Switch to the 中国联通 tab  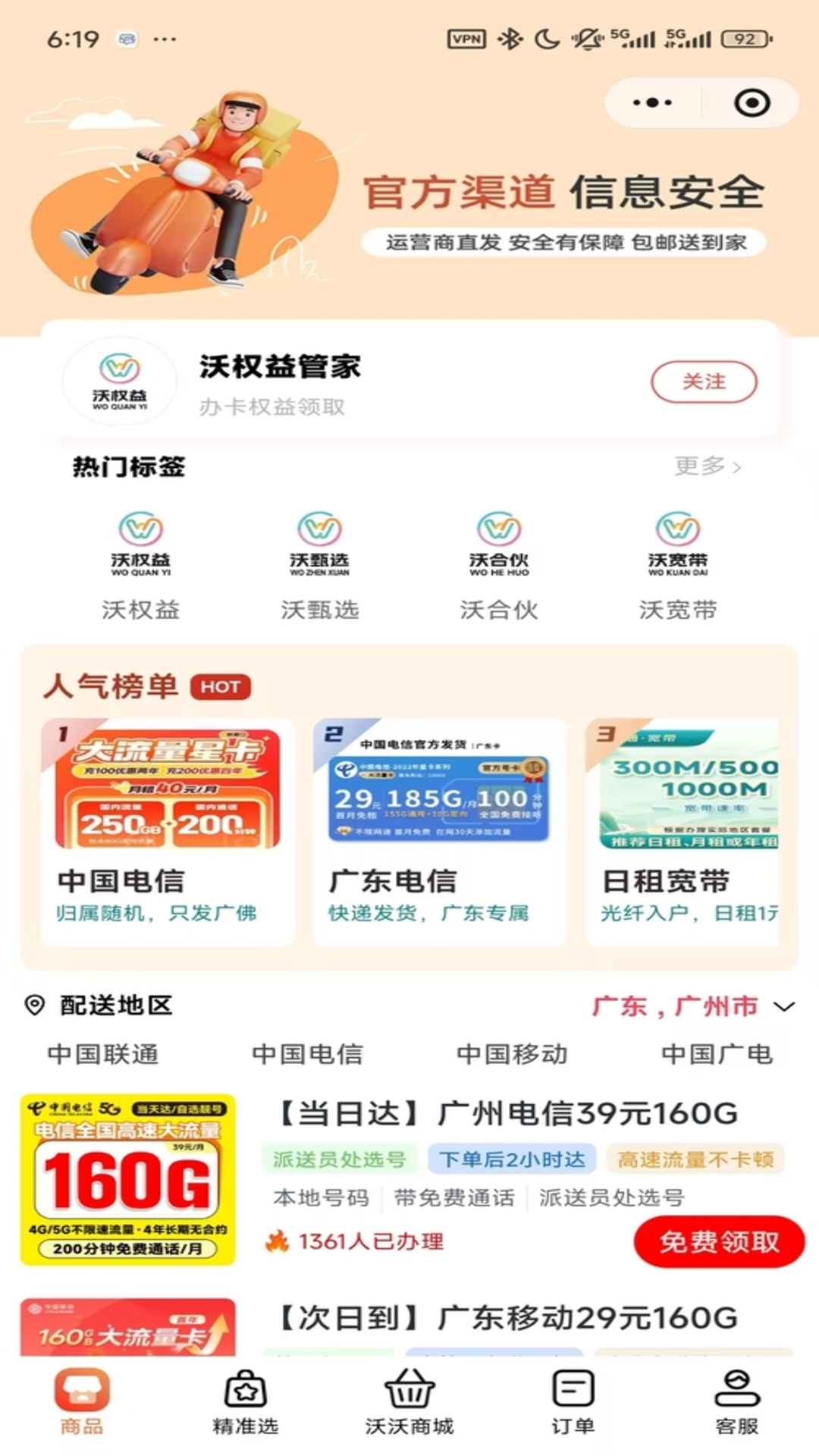[103, 1054]
